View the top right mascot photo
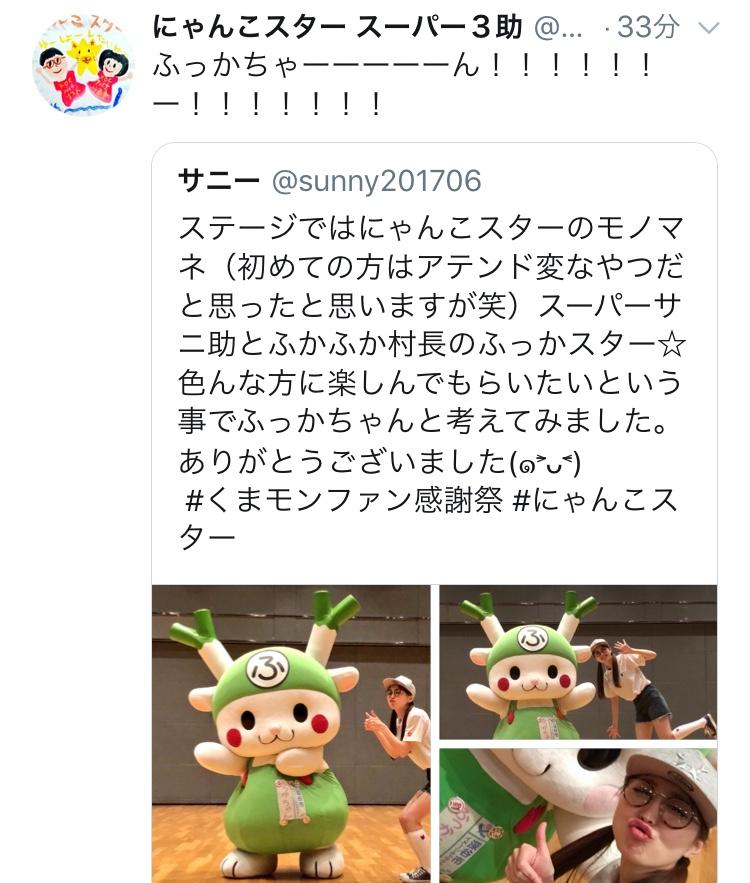The width and height of the screenshot is (750, 883). click(x=577, y=661)
